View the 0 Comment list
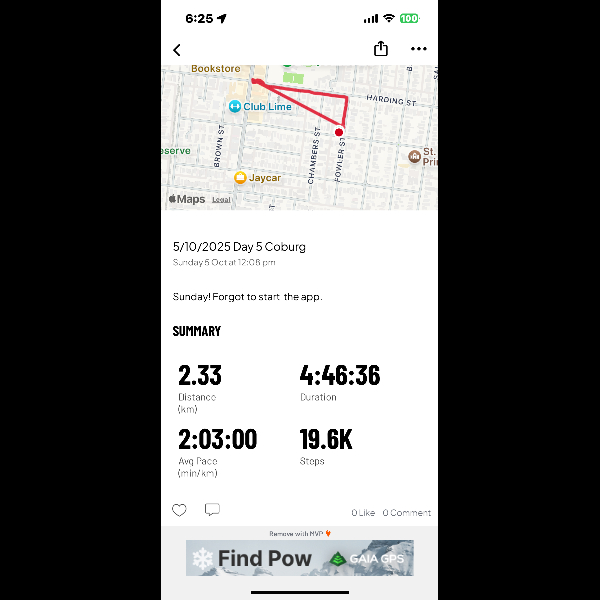 (406, 513)
